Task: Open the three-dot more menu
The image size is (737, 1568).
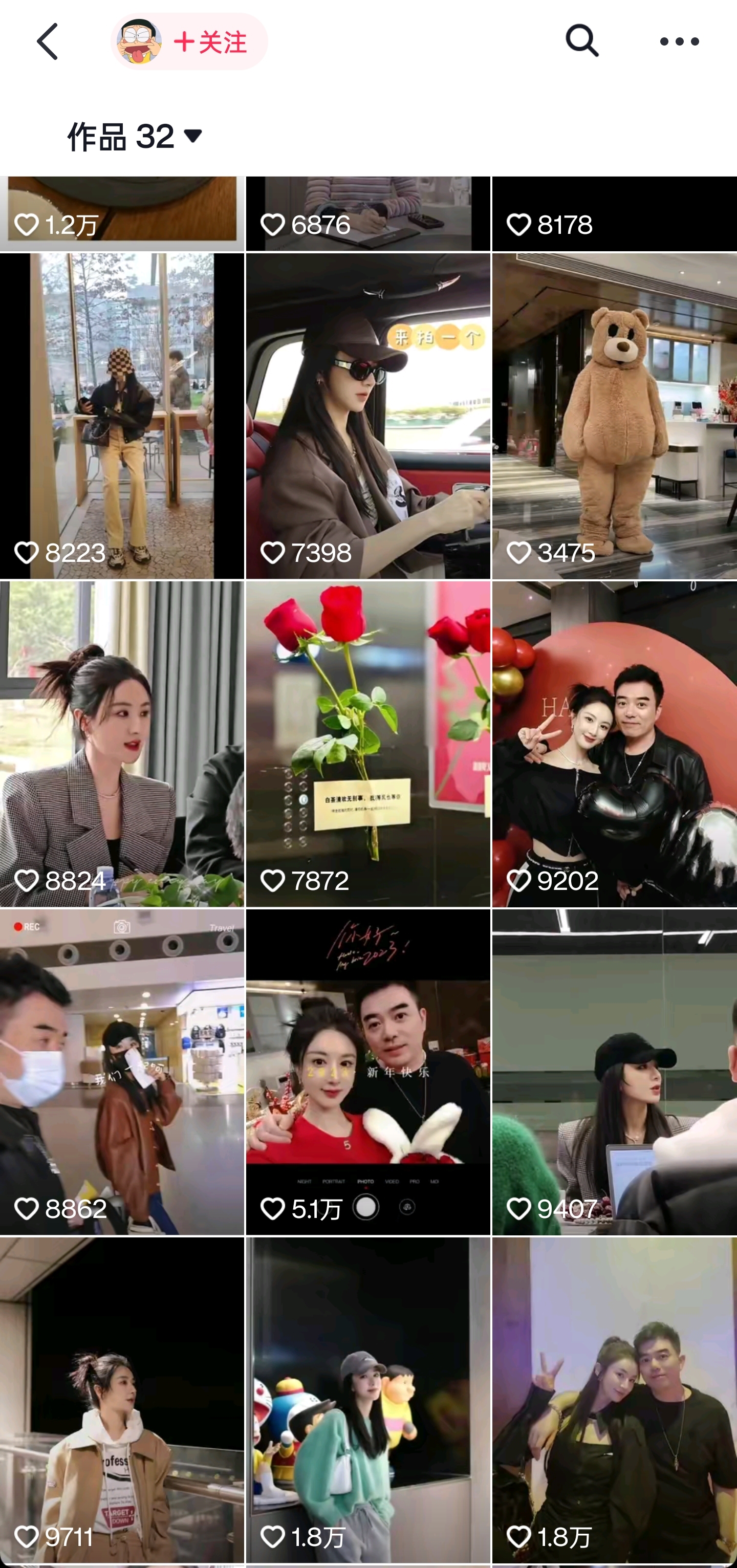Action: tap(679, 41)
